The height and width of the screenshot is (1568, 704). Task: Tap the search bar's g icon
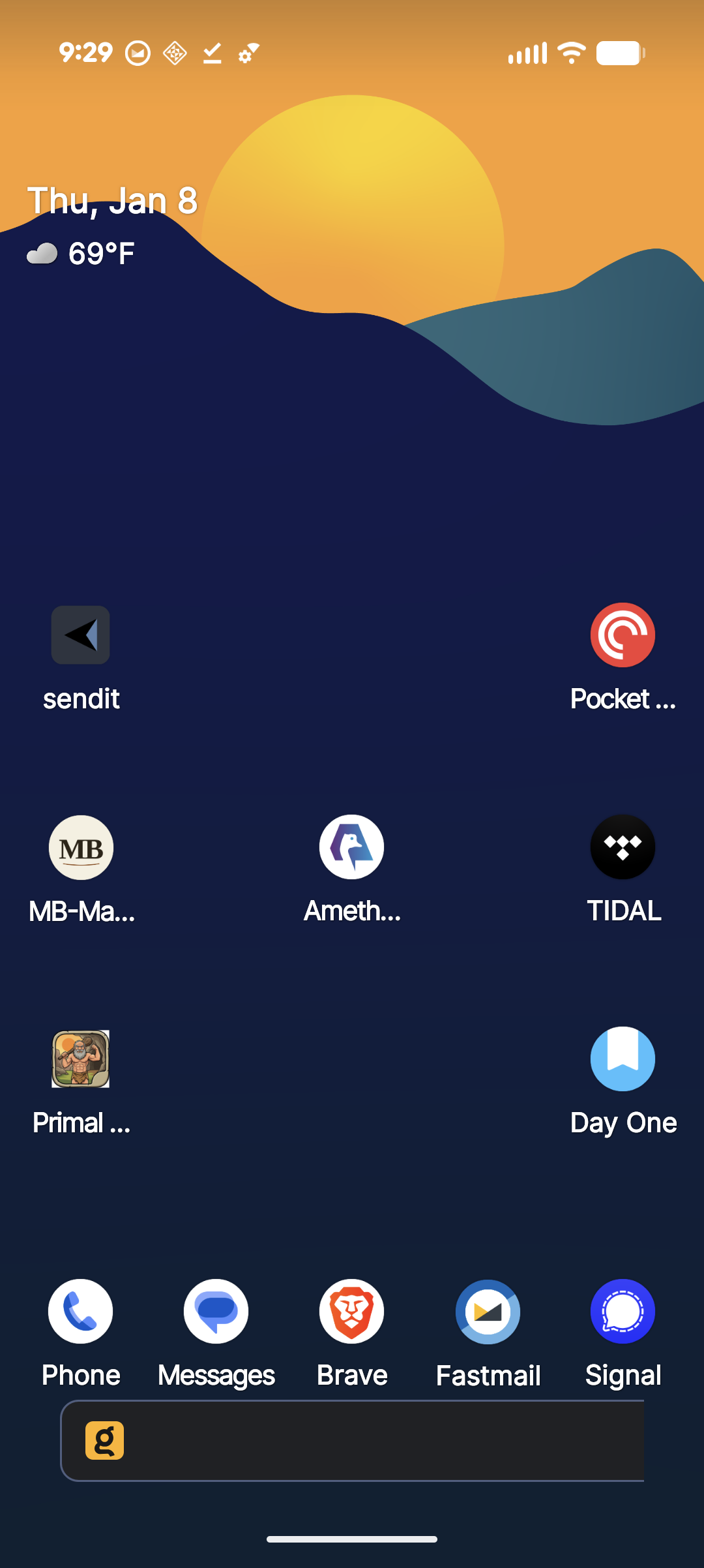pyautogui.click(x=104, y=1441)
